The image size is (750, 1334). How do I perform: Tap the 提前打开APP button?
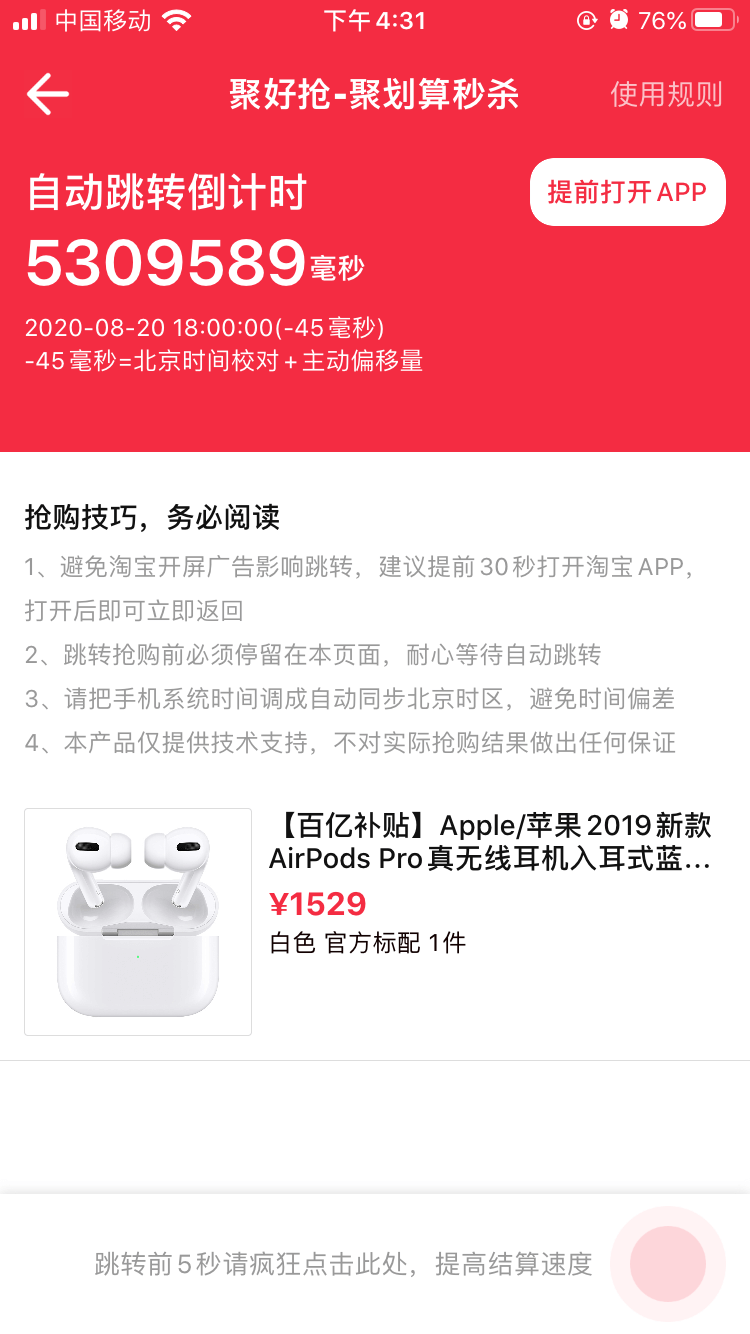627,191
